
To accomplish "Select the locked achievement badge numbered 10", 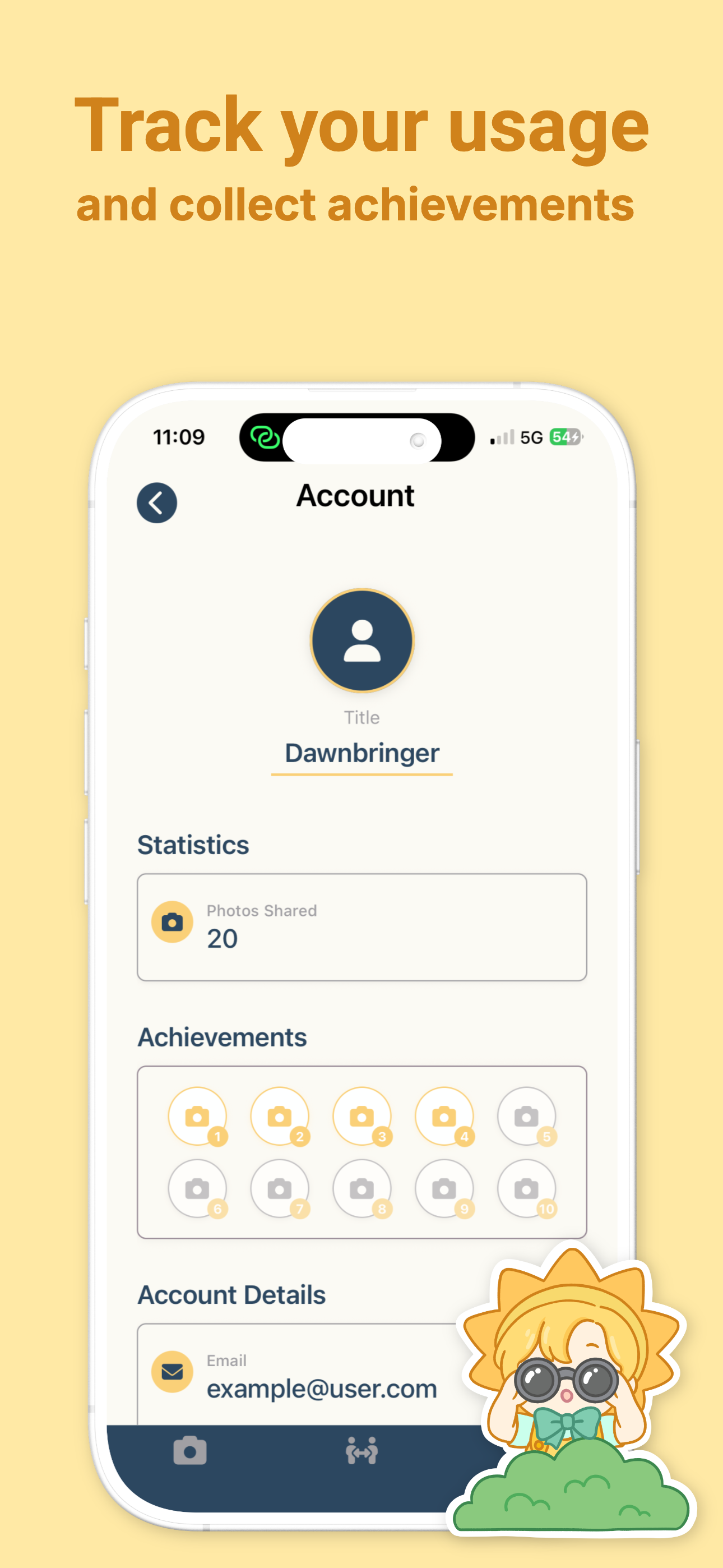I will (526, 1188).
